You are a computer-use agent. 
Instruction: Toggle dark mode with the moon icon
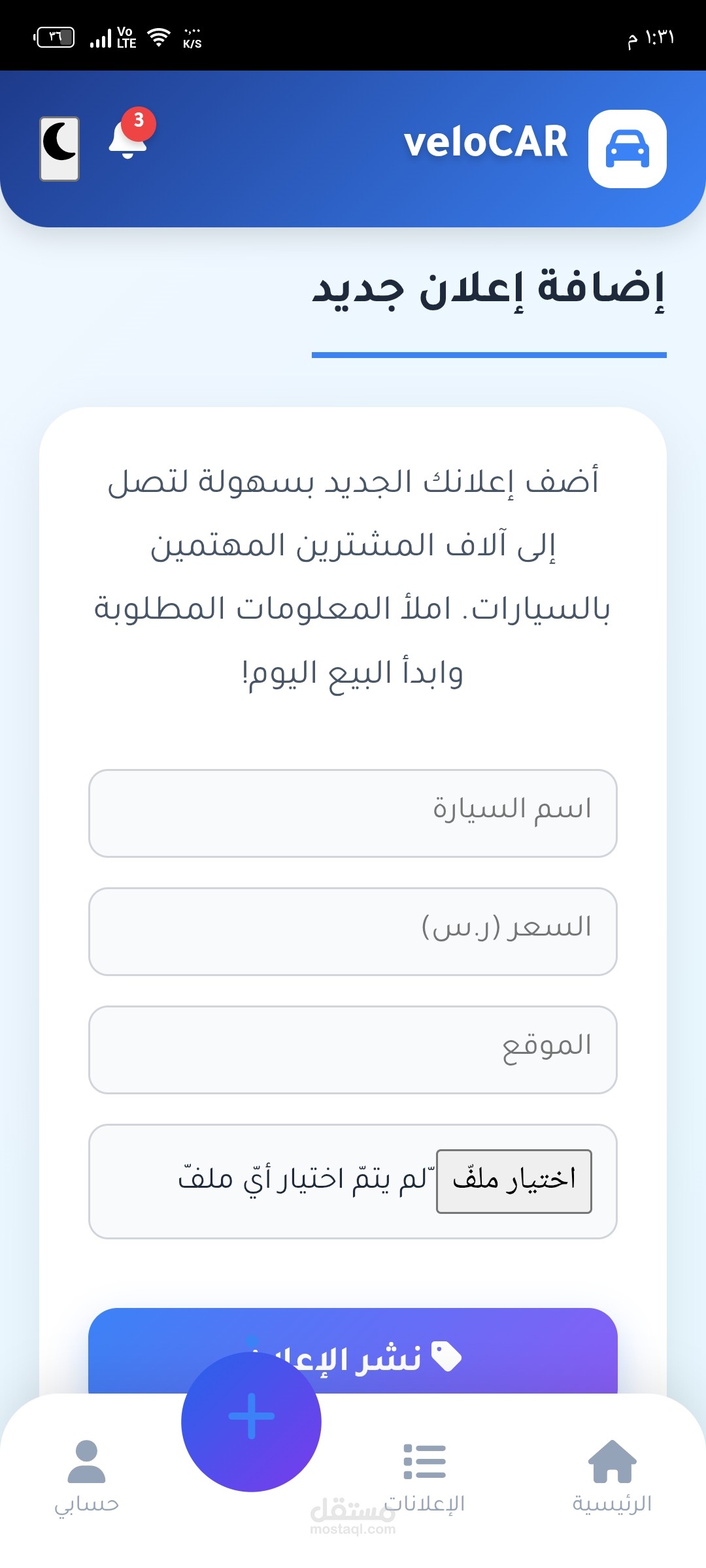pos(59,149)
